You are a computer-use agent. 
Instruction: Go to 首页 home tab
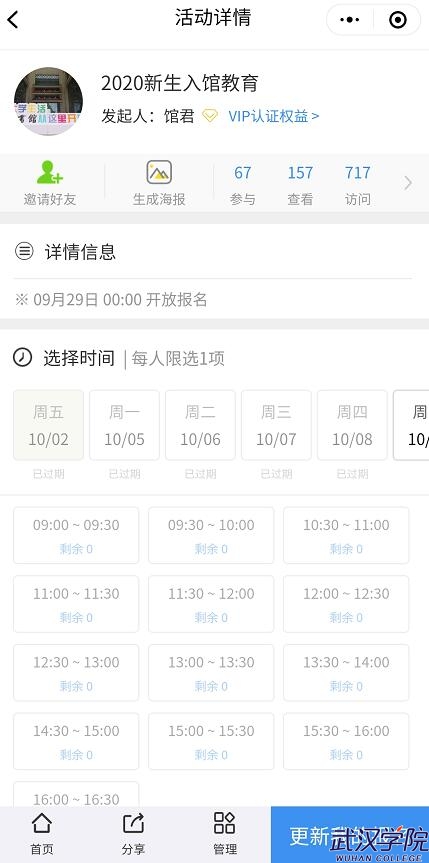[41, 834]
